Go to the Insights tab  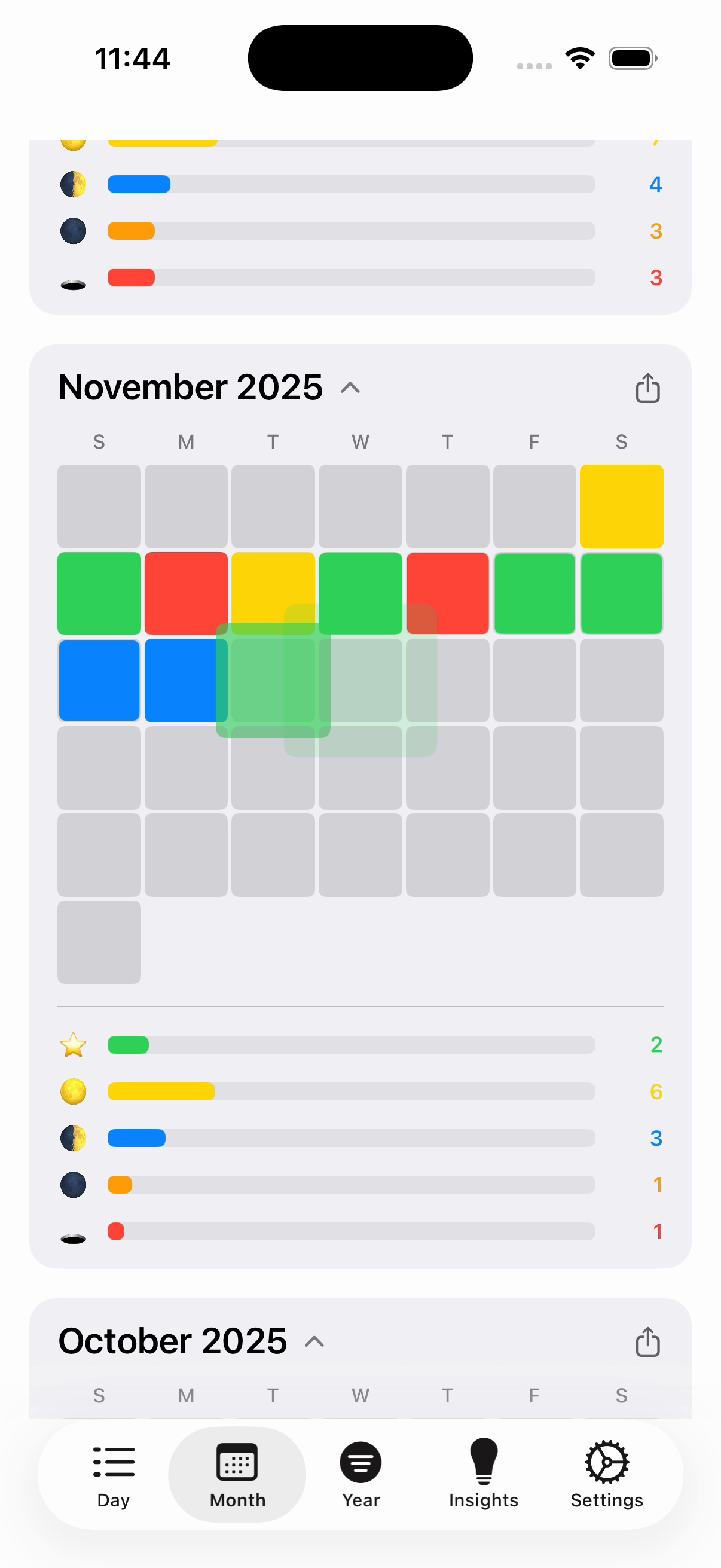click(x=484, y=1474)
